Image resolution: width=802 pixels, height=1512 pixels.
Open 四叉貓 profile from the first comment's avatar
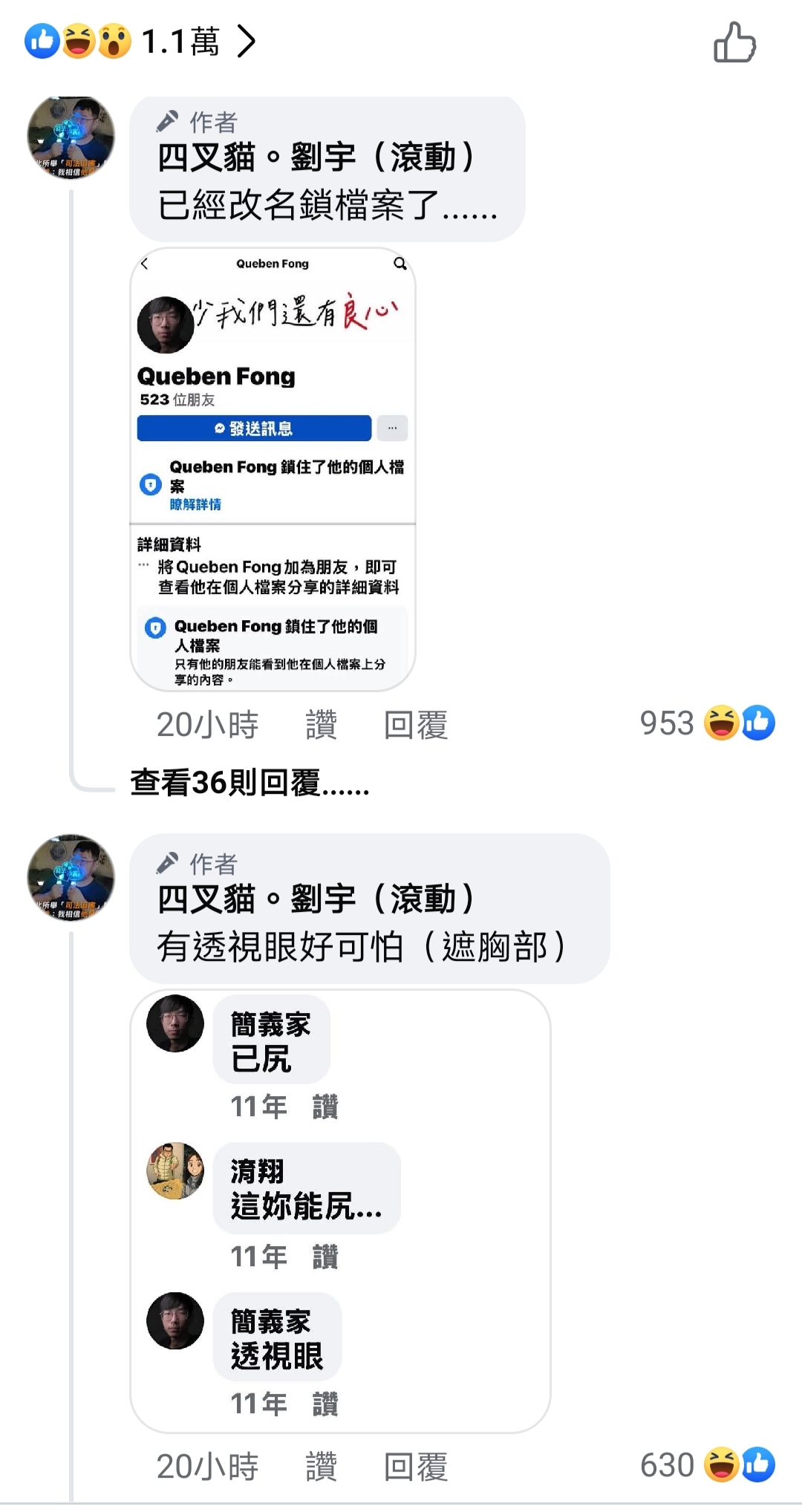pos(71,138)
